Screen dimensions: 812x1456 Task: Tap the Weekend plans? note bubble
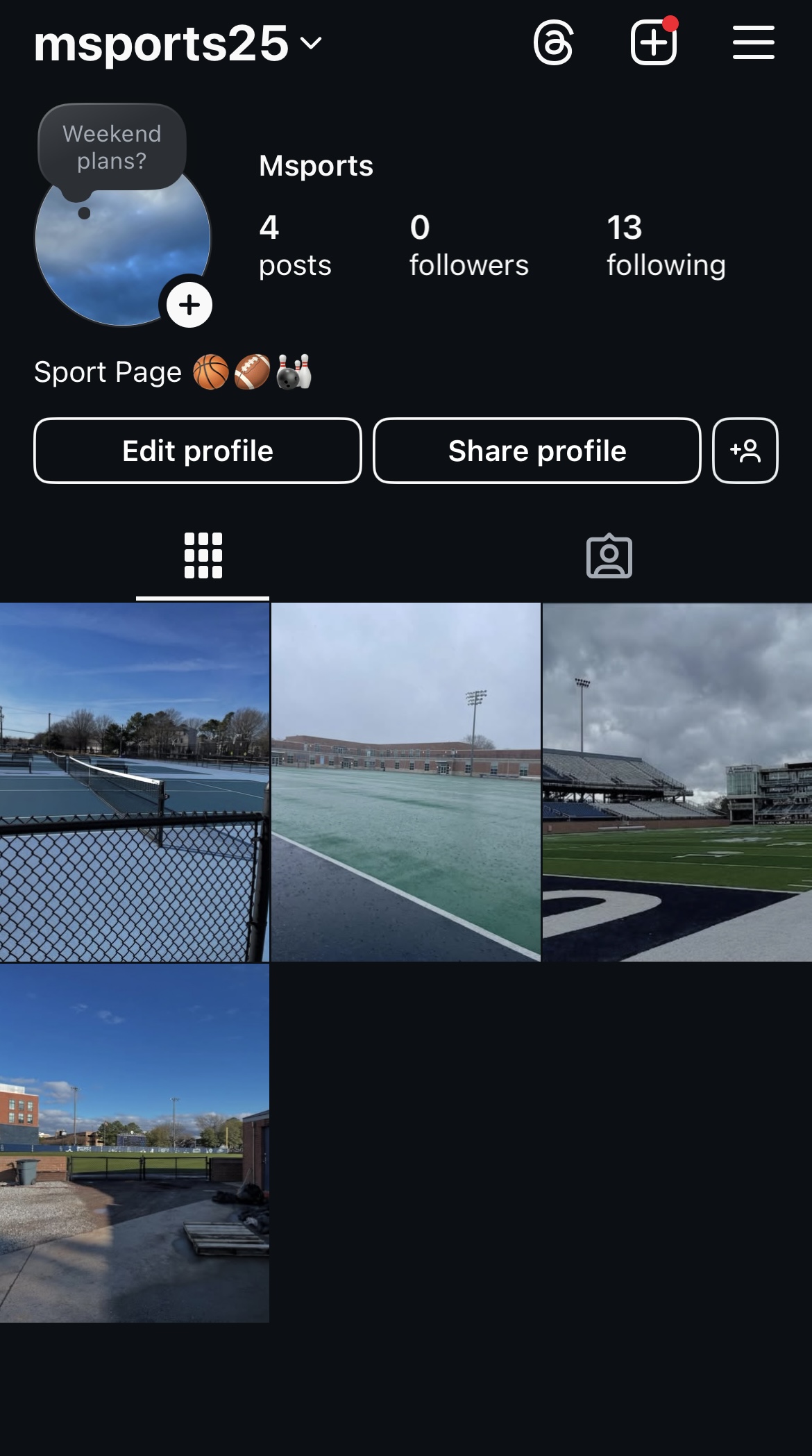[112, 147]
